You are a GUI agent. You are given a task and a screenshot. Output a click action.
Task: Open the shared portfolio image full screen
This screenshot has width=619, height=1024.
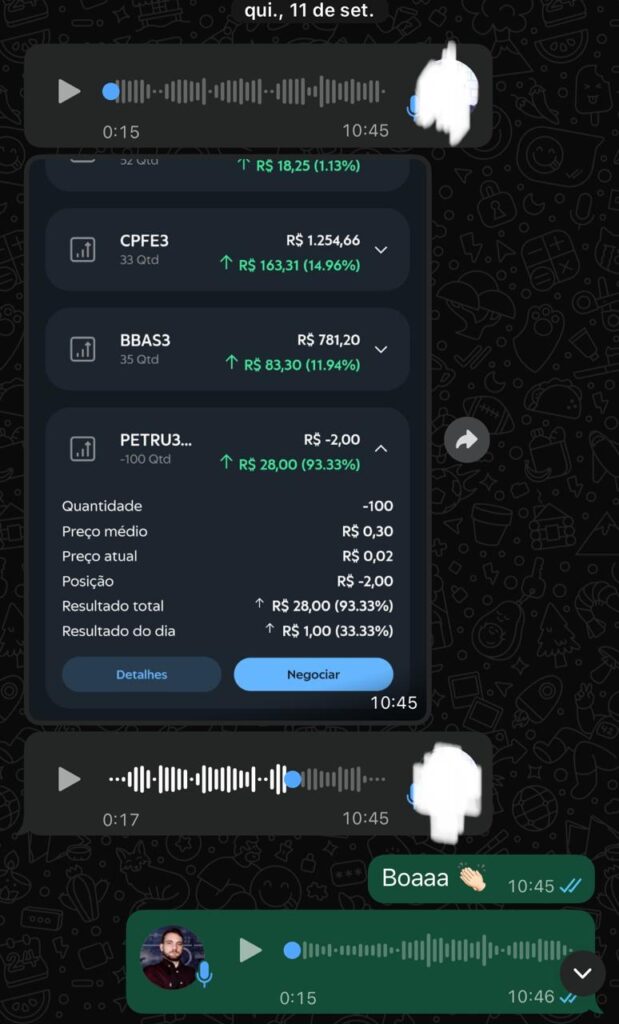click(228, 440)
